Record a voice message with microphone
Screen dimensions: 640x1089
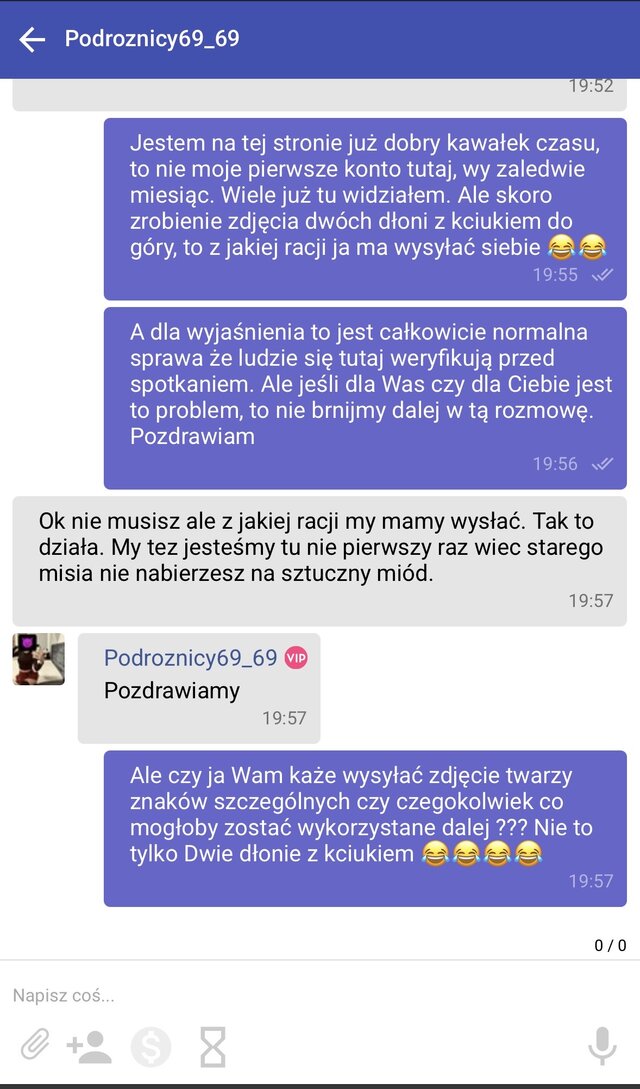click(601, 1046)
